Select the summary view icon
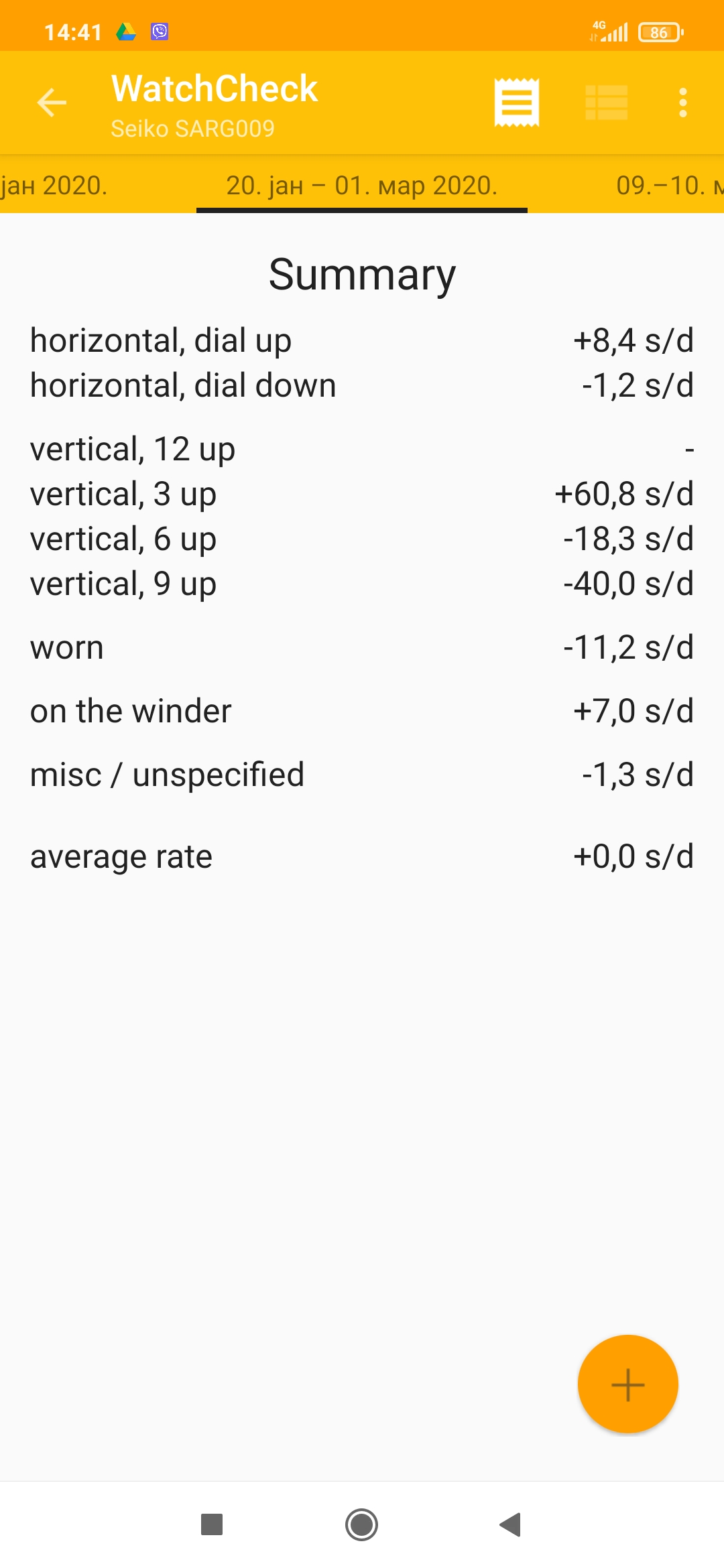The image size is (724, 1568). pos(516,103)
